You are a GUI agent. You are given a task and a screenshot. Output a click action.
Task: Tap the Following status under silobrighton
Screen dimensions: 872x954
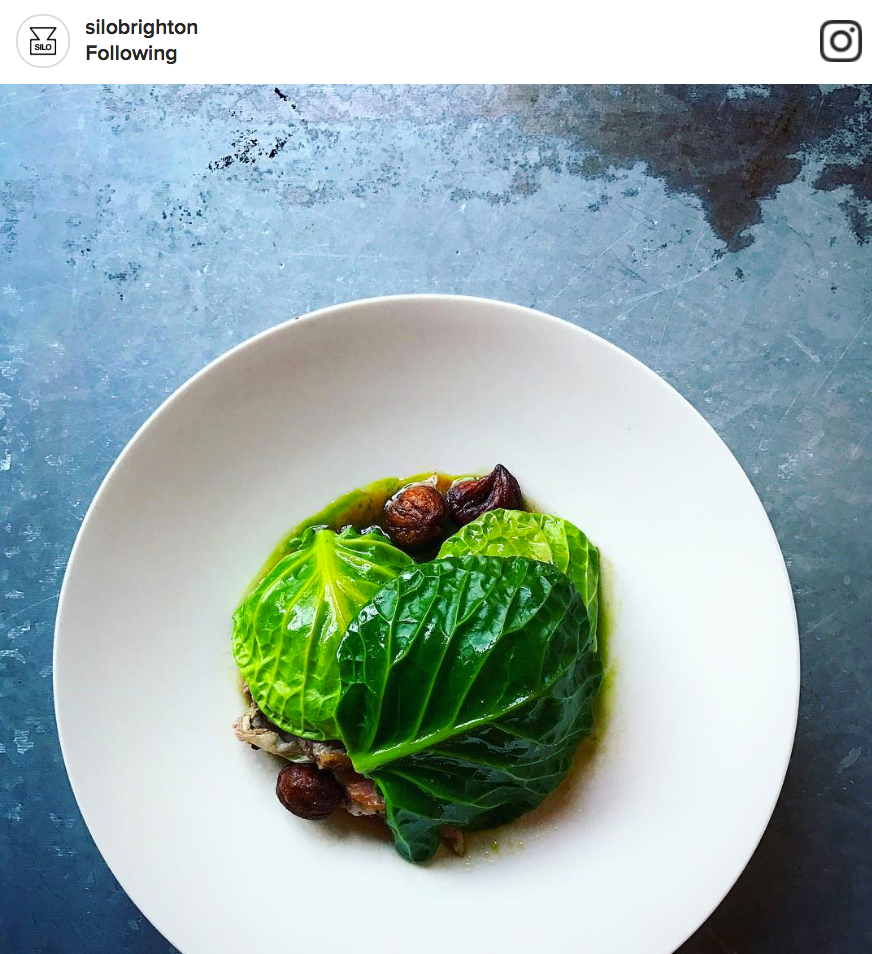pyautogui.click(x=131, y=54)
